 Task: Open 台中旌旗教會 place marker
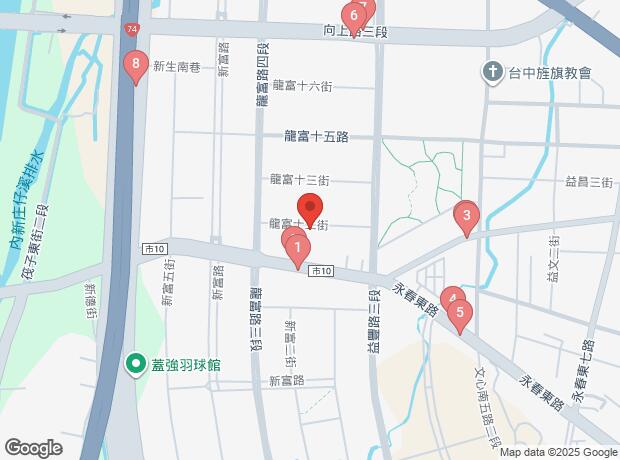tap(491, 72)
